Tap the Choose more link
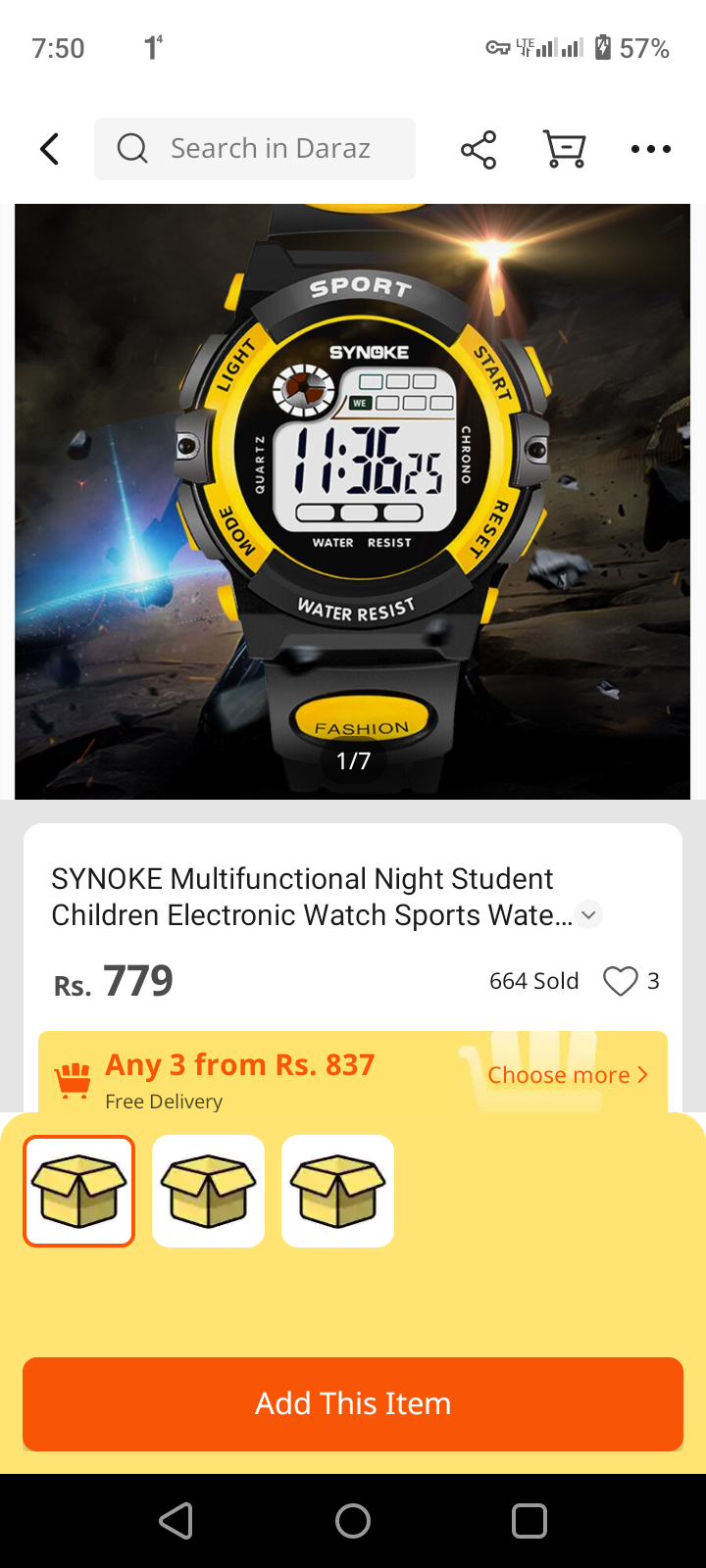This screenshot has height=1568, width=706. 567,1075
